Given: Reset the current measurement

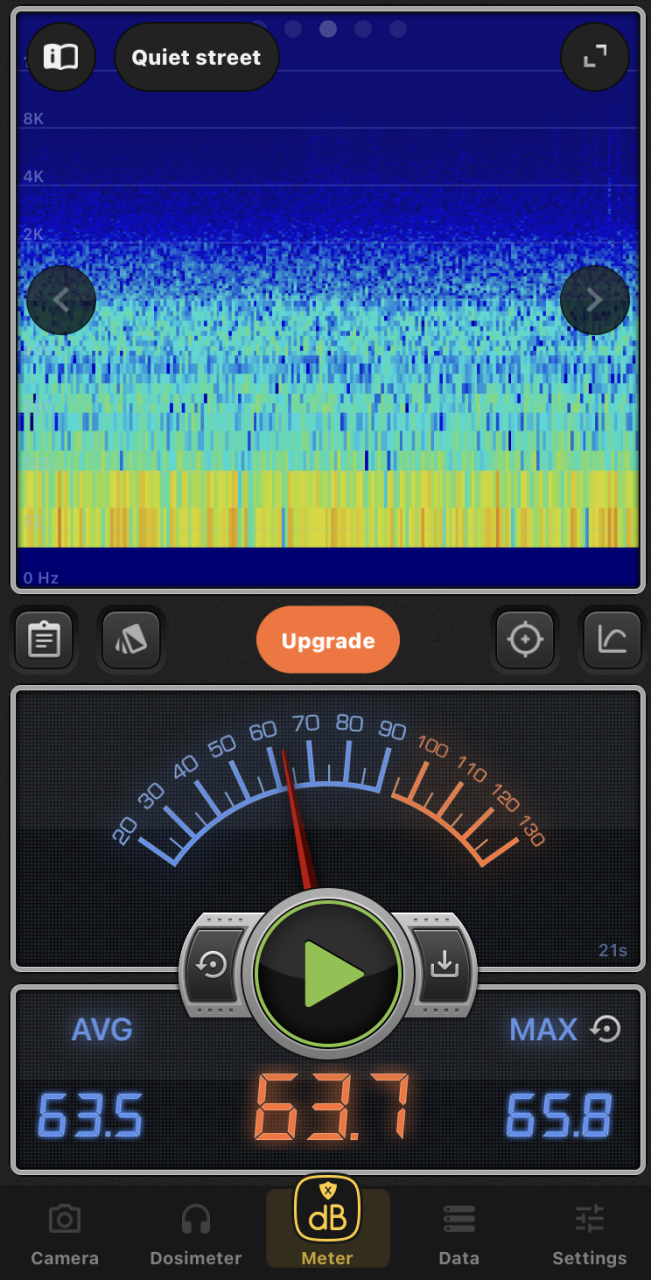Looking at the screenshot, I should coord(213,966).
